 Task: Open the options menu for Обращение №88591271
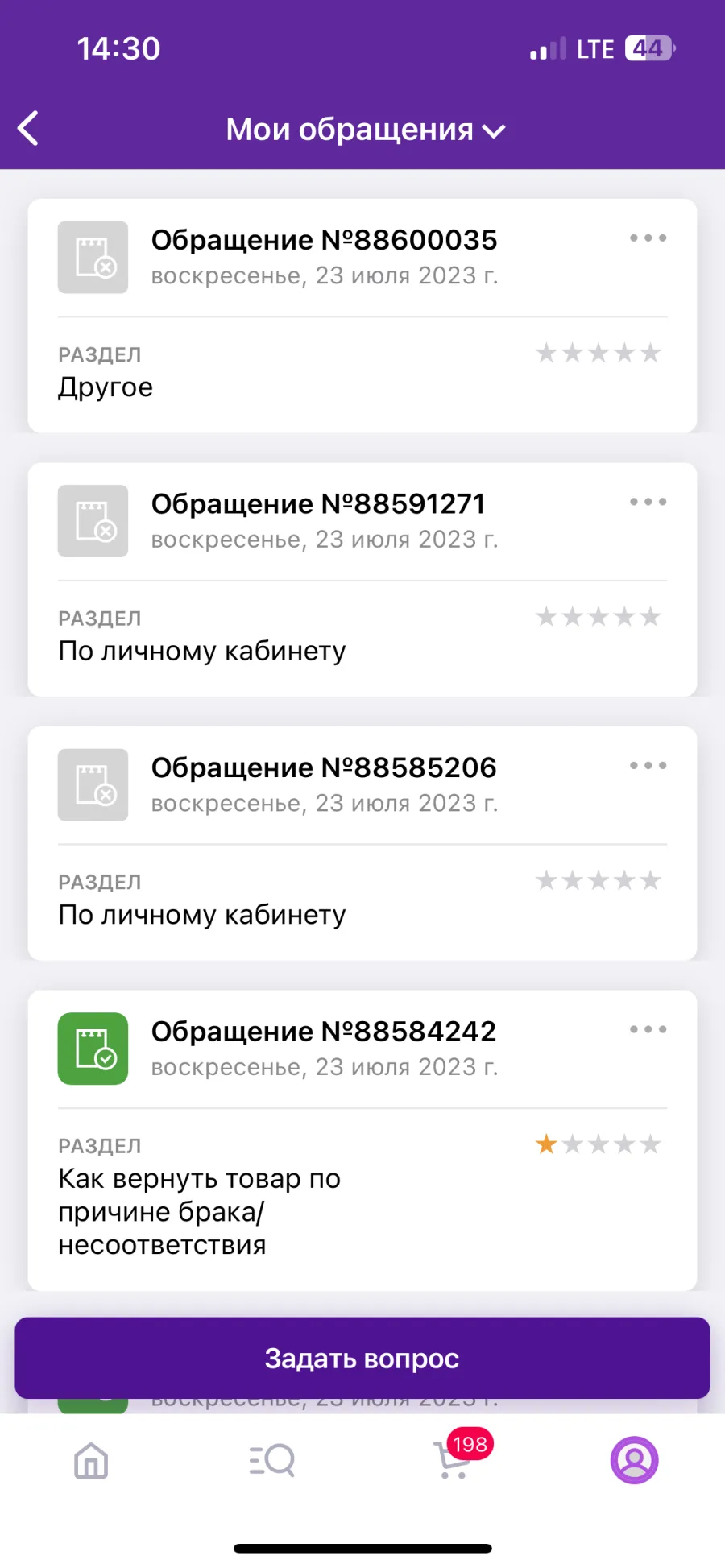648,502
